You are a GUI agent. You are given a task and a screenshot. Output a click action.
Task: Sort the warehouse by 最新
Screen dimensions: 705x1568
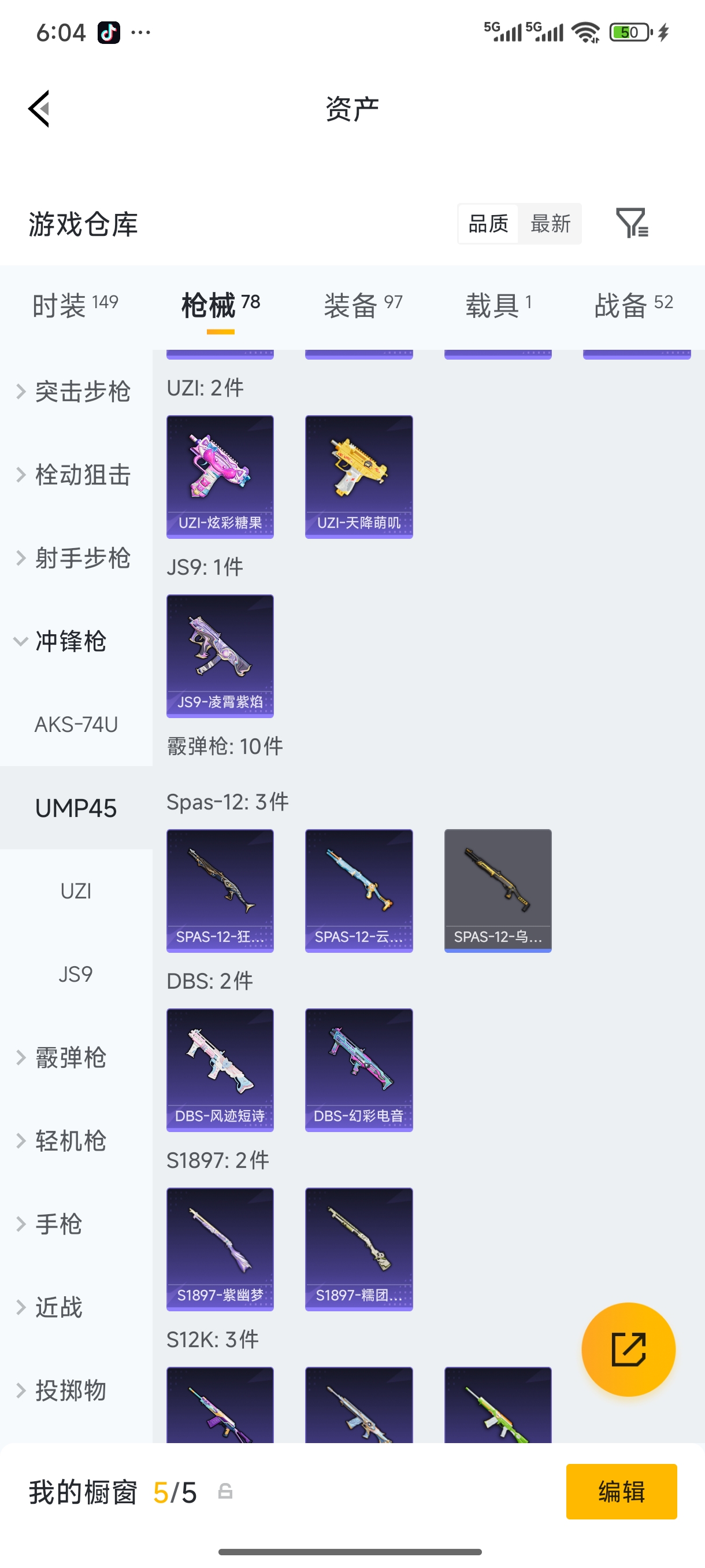550,223
